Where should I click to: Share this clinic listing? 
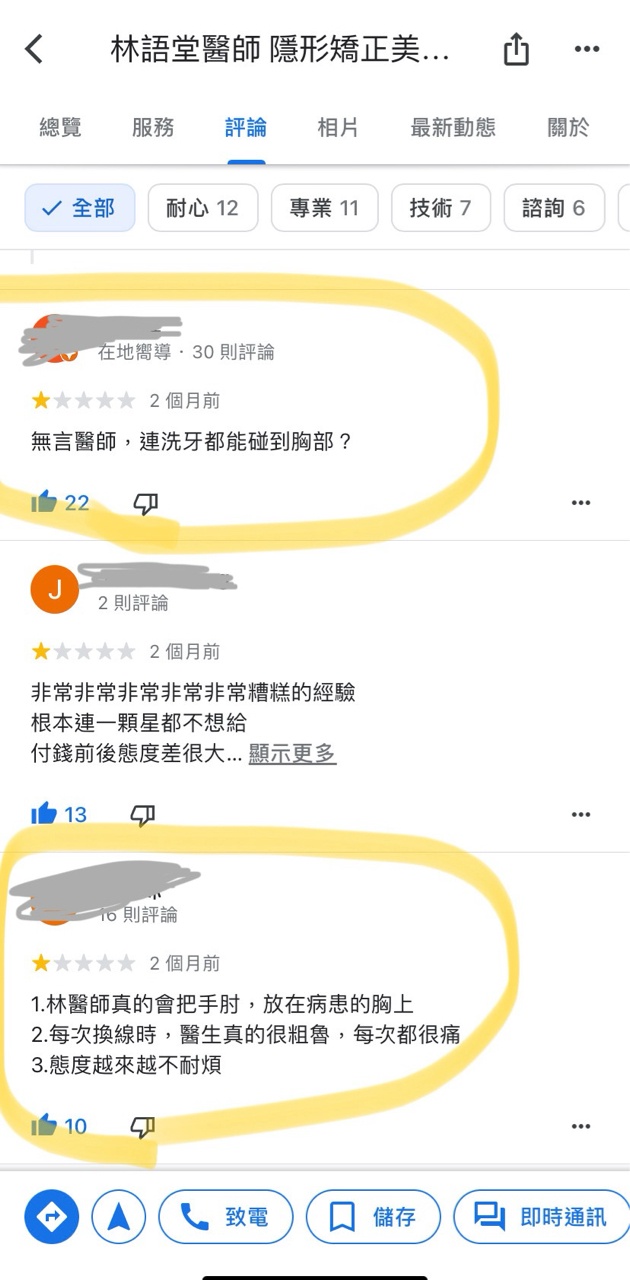coord(516,49)
